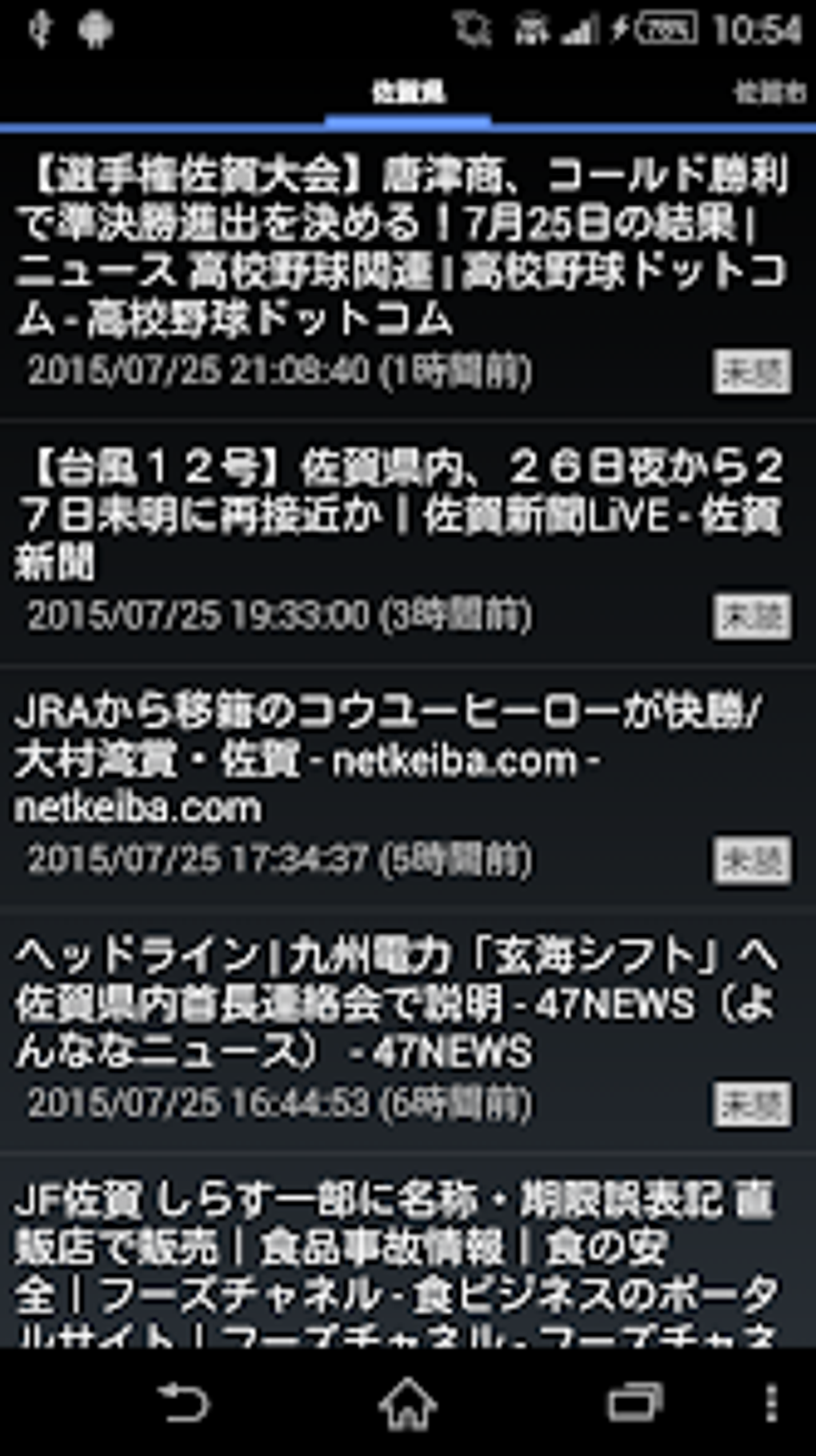Select the 佐賀県 tab
Screen dimensions: 816x1456
coord(408,93)
